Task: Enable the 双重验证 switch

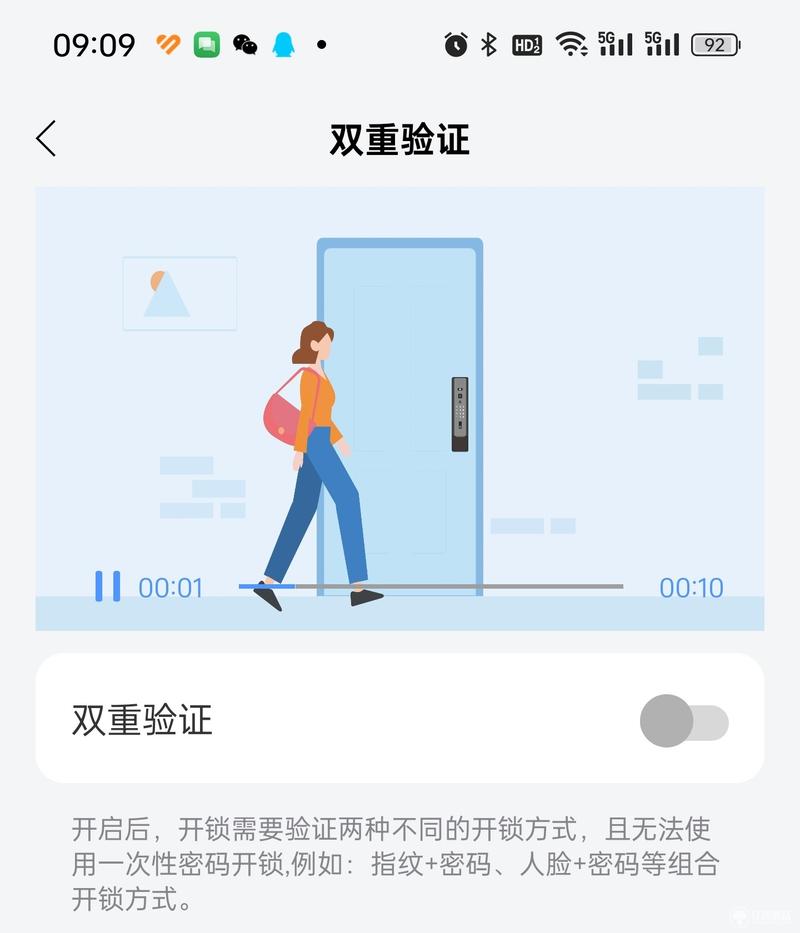Action: (x=684, y=721)
